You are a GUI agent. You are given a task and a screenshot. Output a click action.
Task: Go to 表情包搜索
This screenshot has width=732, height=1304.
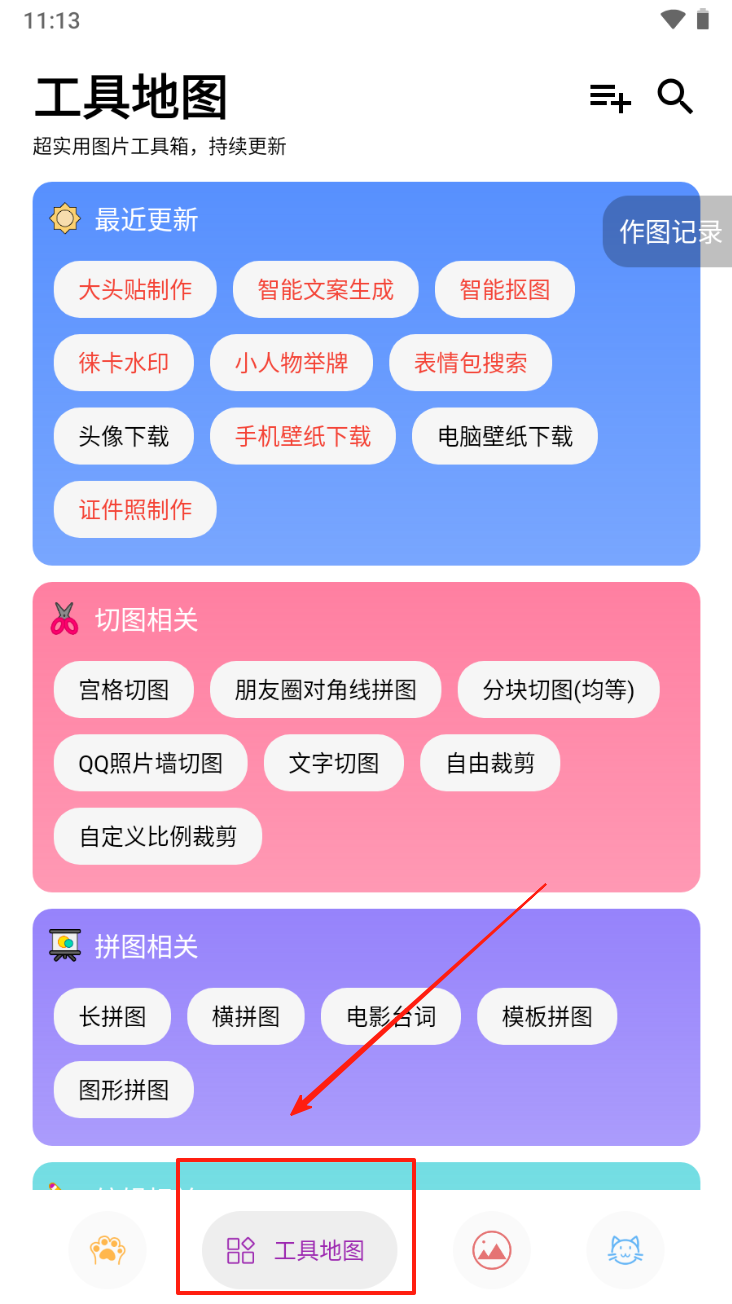click(x=470, y=363)
